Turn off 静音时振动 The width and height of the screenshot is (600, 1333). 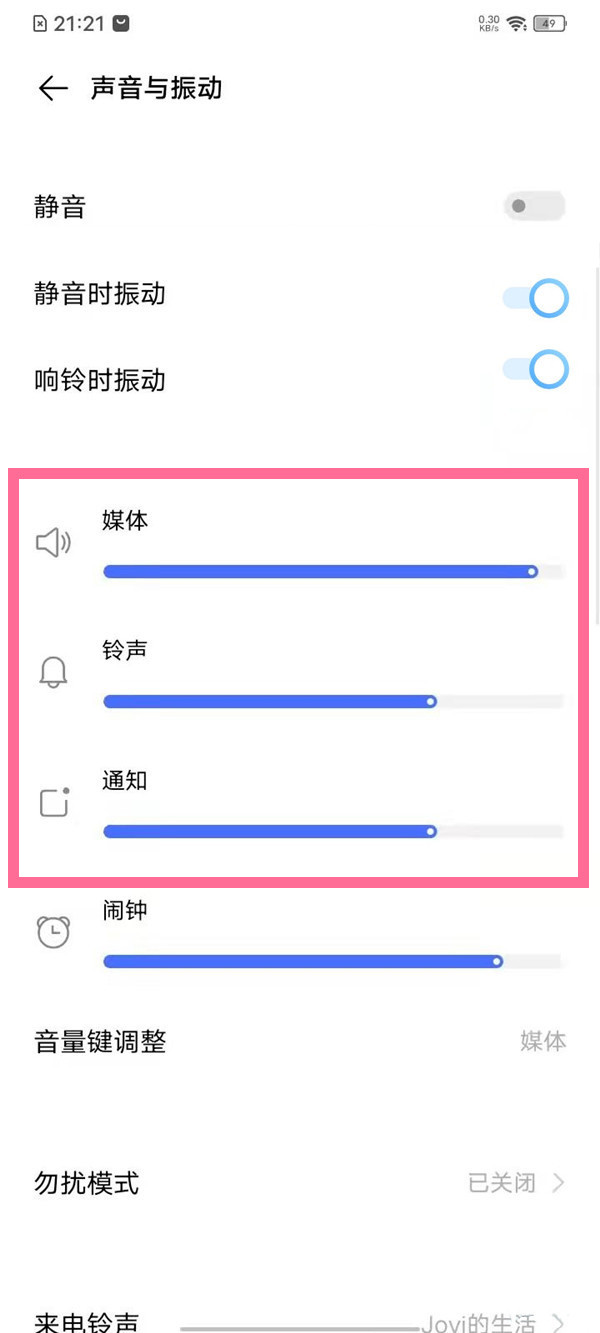535,298
